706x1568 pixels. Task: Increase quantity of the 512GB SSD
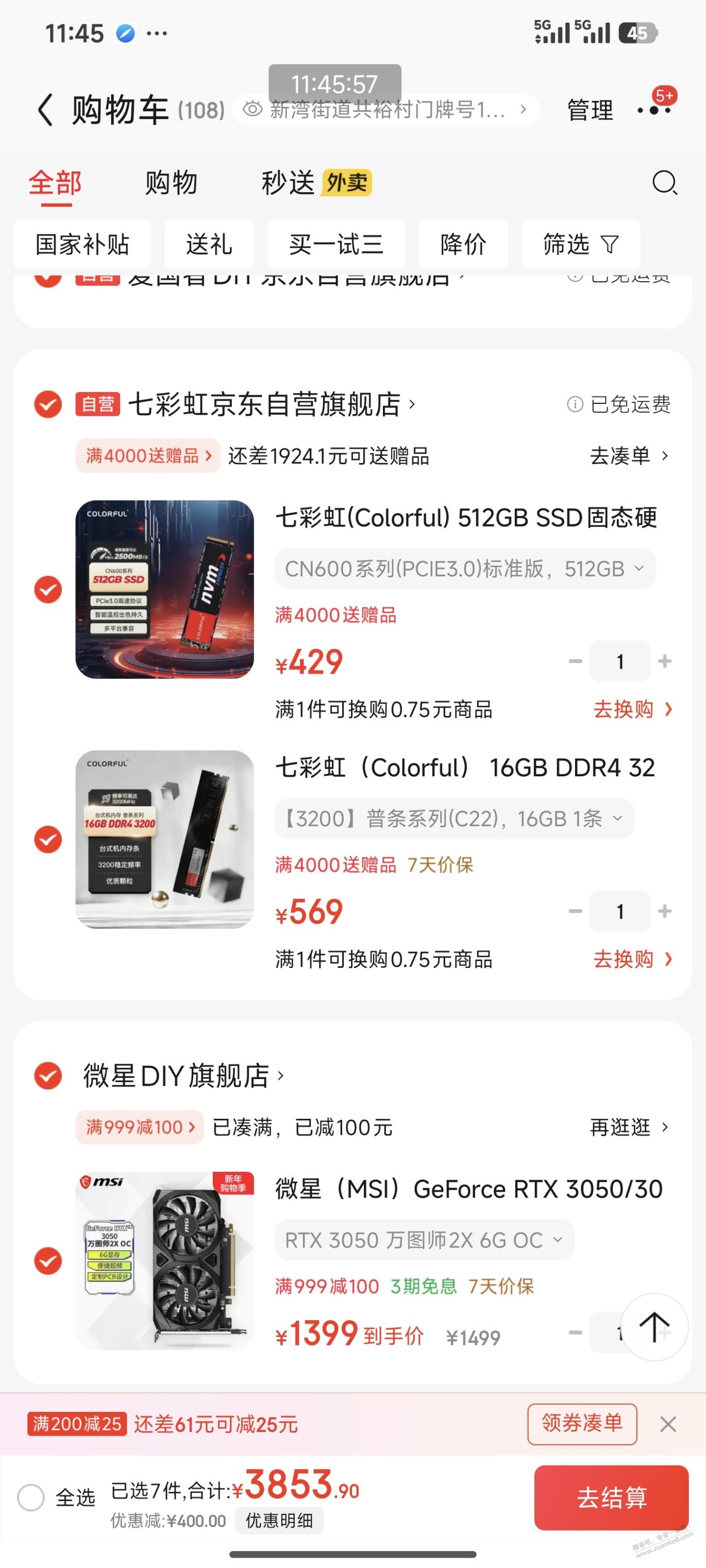pyautogui.click(x=665, y=661)
